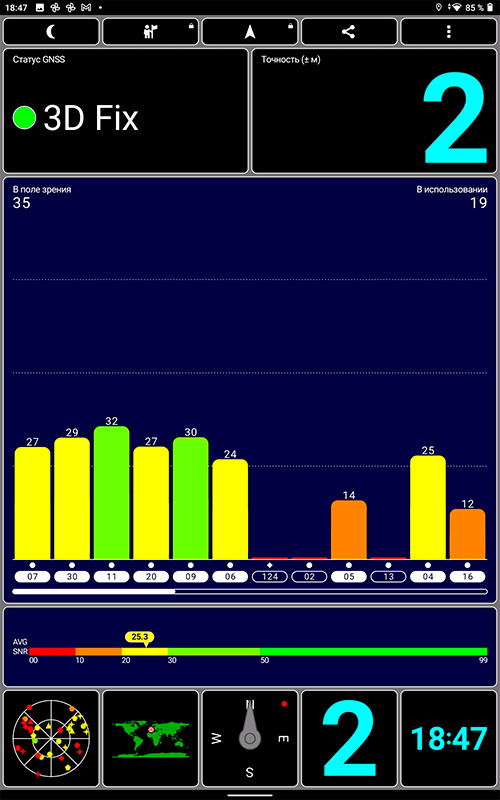Share the current location data
Image resolution: width=500 pixels, height=800 pixels.
(x=349, y=32)
